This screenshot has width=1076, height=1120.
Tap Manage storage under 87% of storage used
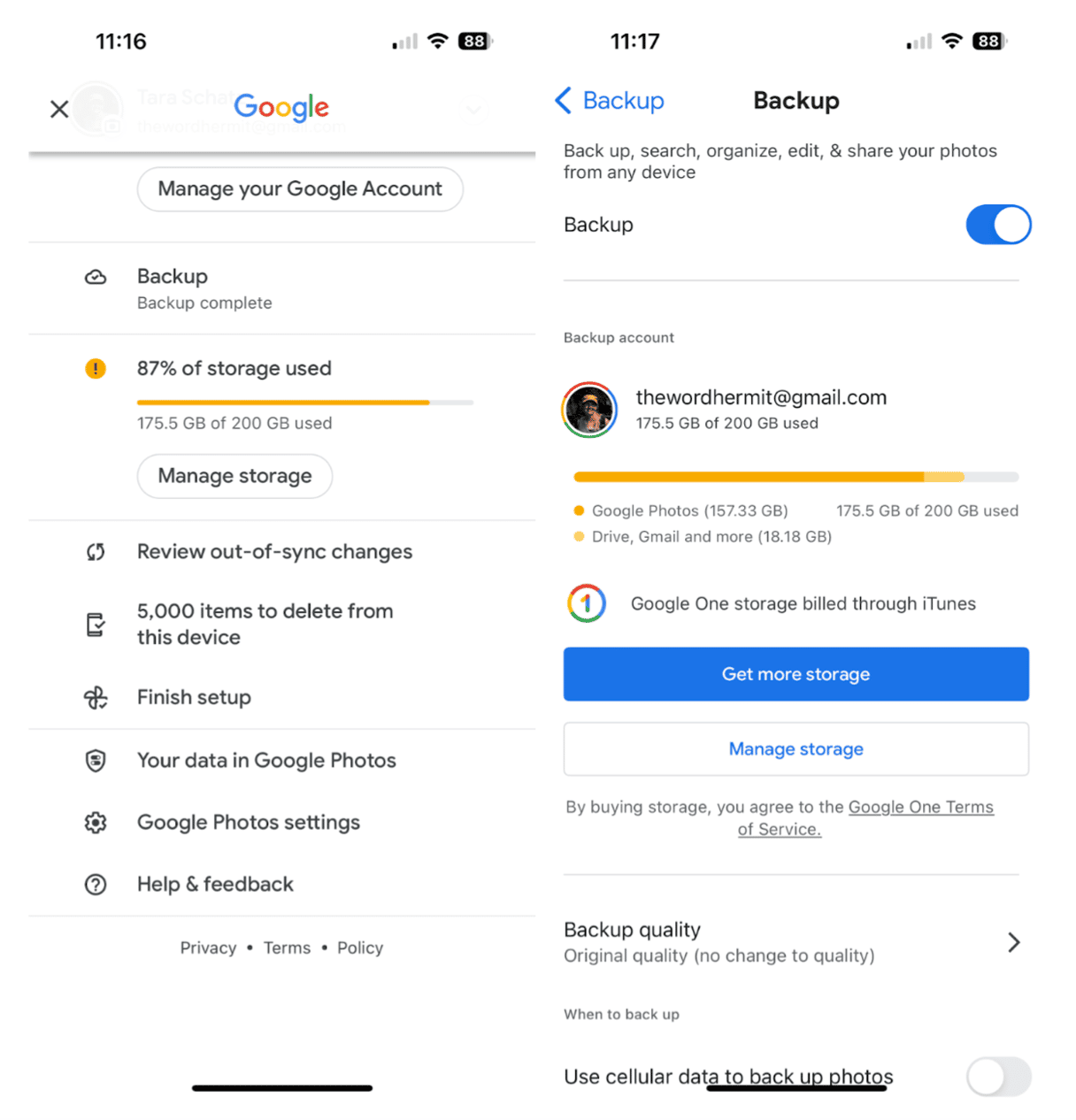(x=234, y=476)
